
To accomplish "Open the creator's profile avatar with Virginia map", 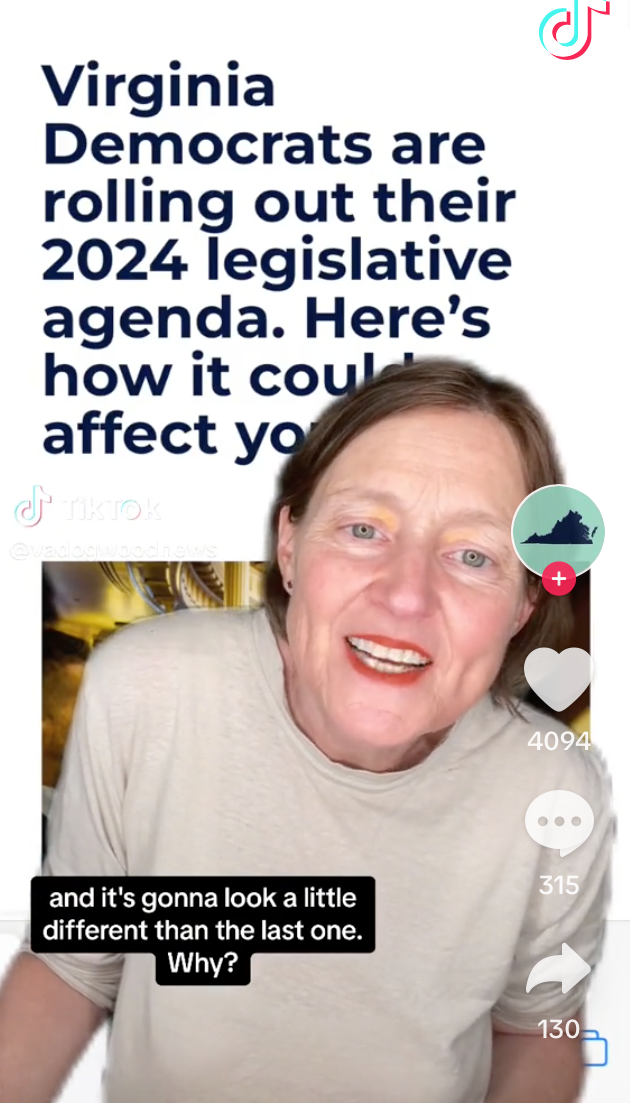I will click(558, 530).
